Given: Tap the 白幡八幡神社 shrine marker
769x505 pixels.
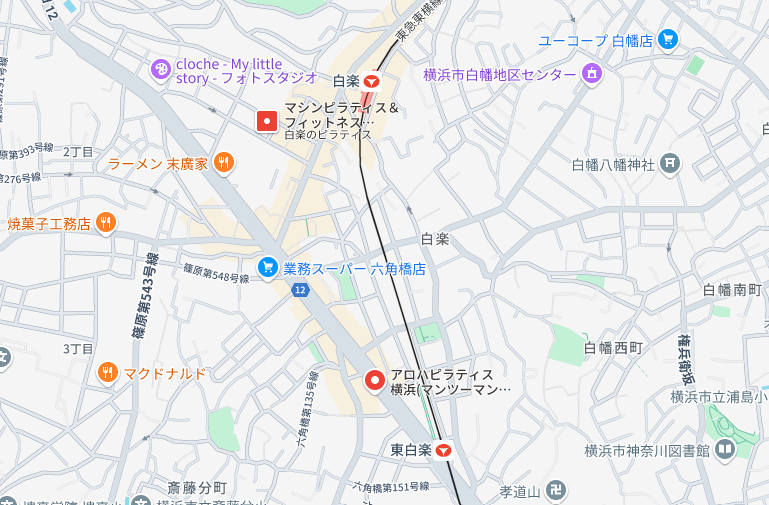Looking at the screenshot, I should click(670, 163).
